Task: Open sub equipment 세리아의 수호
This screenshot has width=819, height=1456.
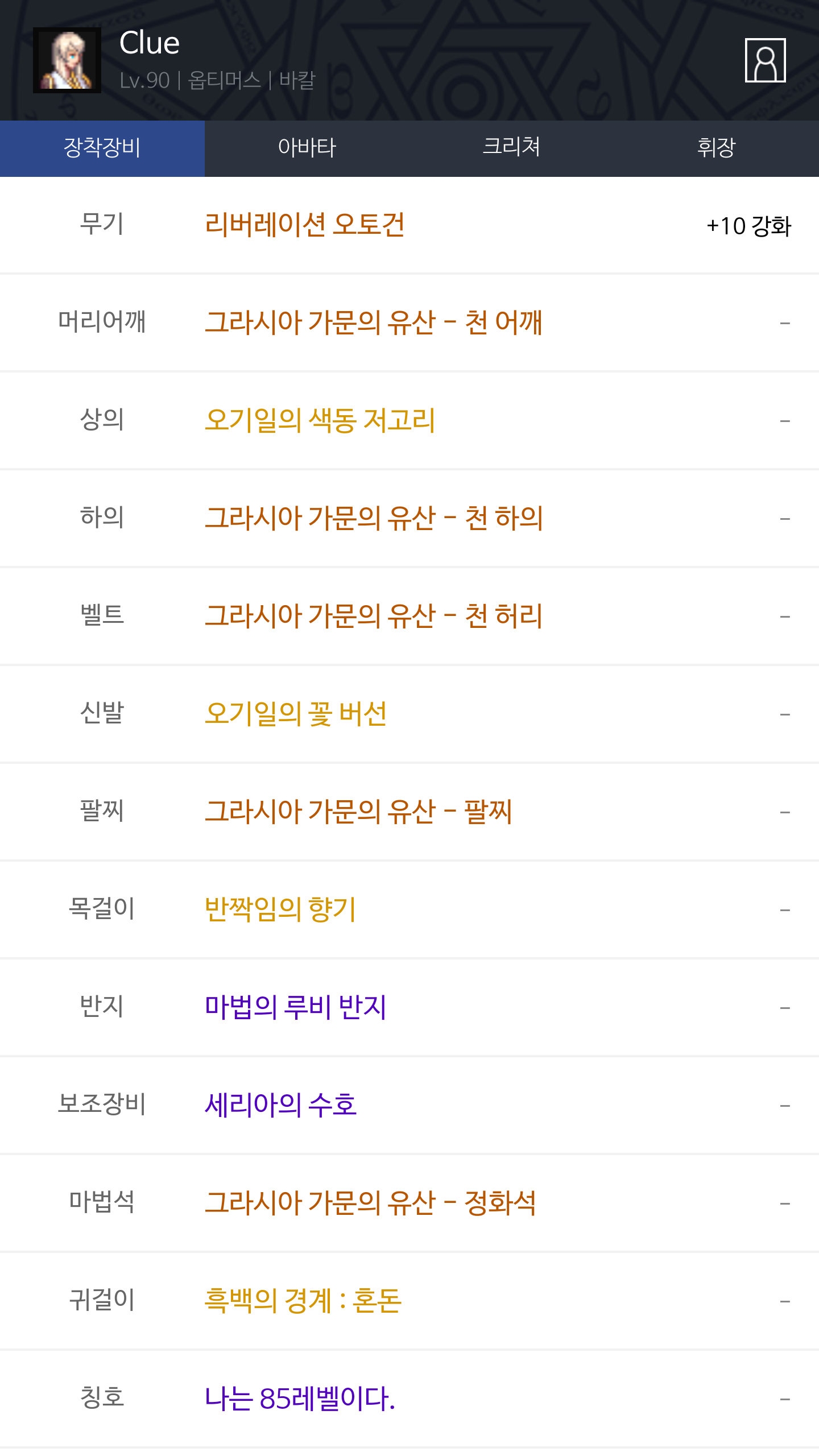Action: (281, 1105)
